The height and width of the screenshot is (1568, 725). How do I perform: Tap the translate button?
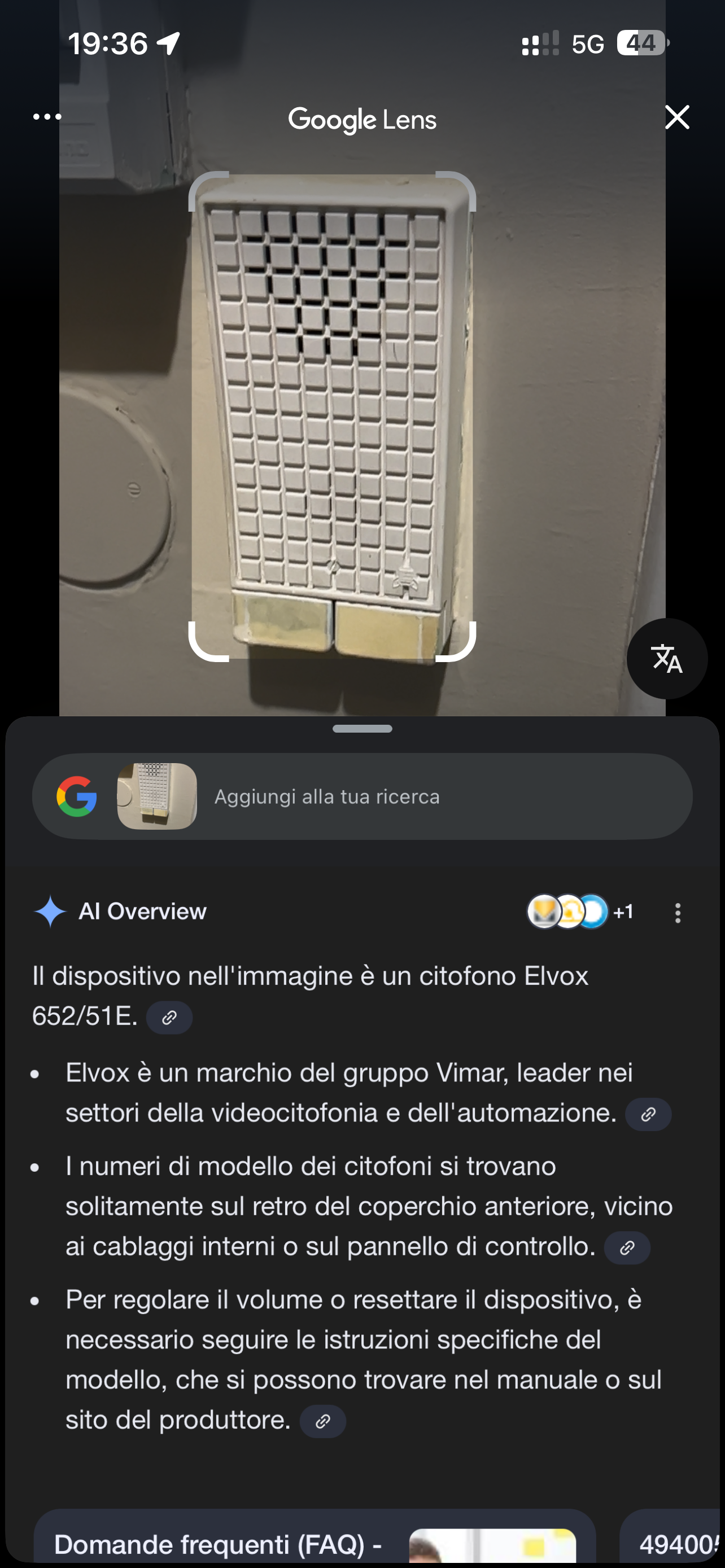pos(667,659)
